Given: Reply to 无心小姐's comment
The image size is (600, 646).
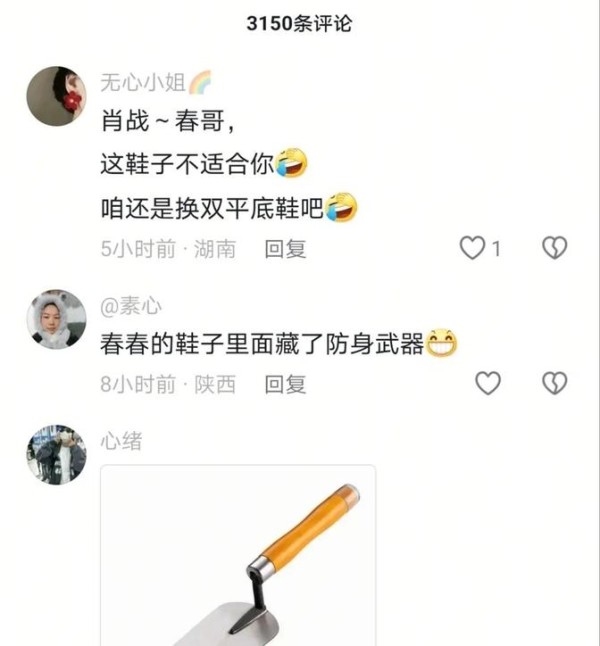Looking at the screenshot, I should point(285,249).
